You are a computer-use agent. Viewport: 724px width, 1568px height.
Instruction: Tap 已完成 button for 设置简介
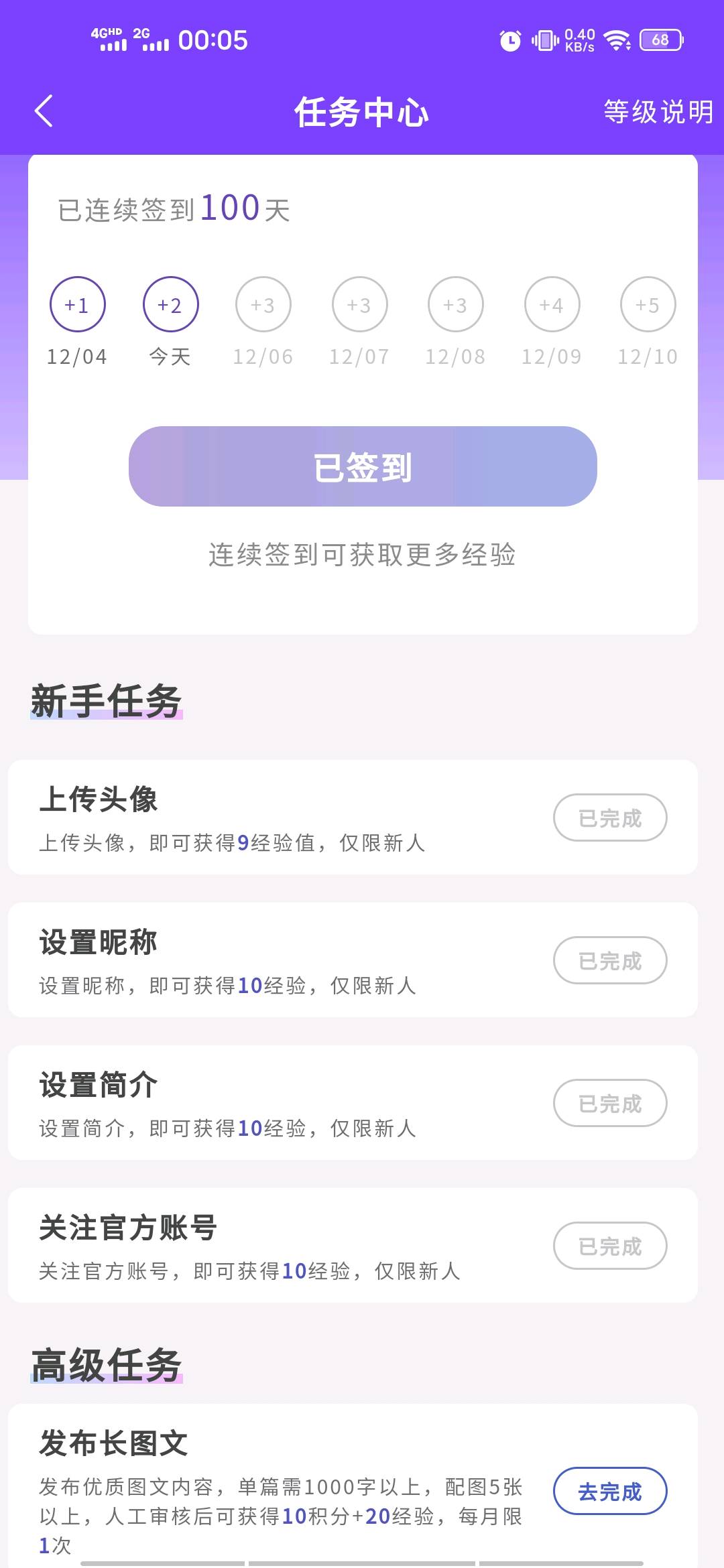point(610,1103)
